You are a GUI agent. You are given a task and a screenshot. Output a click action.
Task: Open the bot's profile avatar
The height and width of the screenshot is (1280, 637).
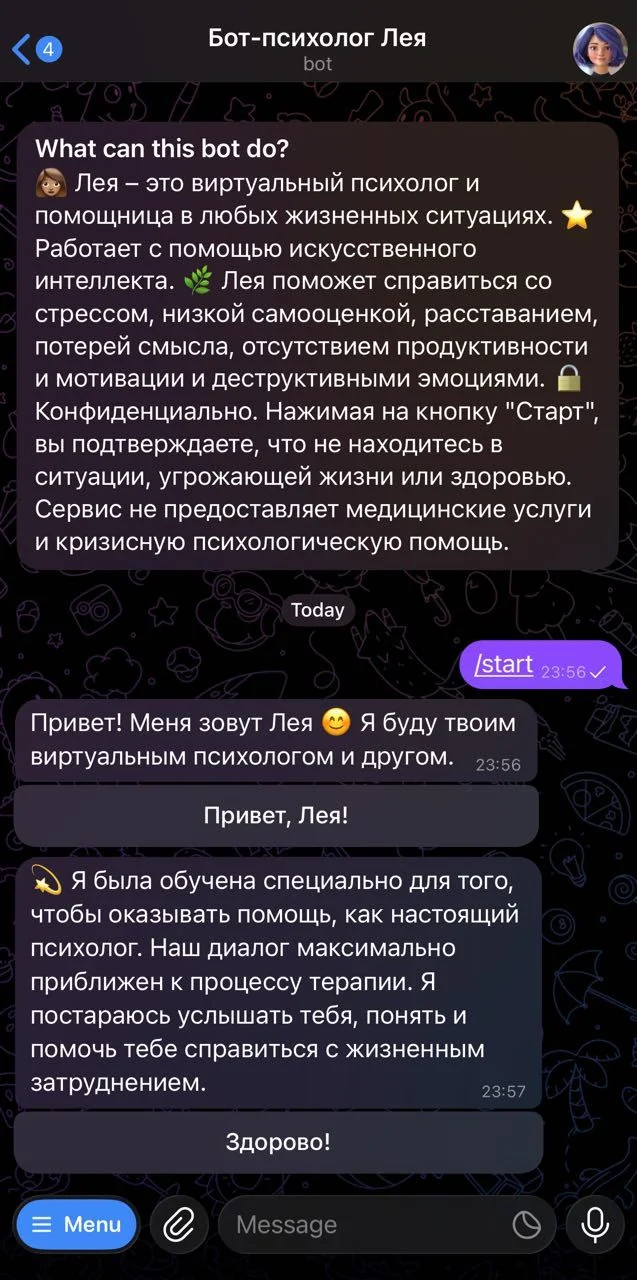tap(599, 49)
